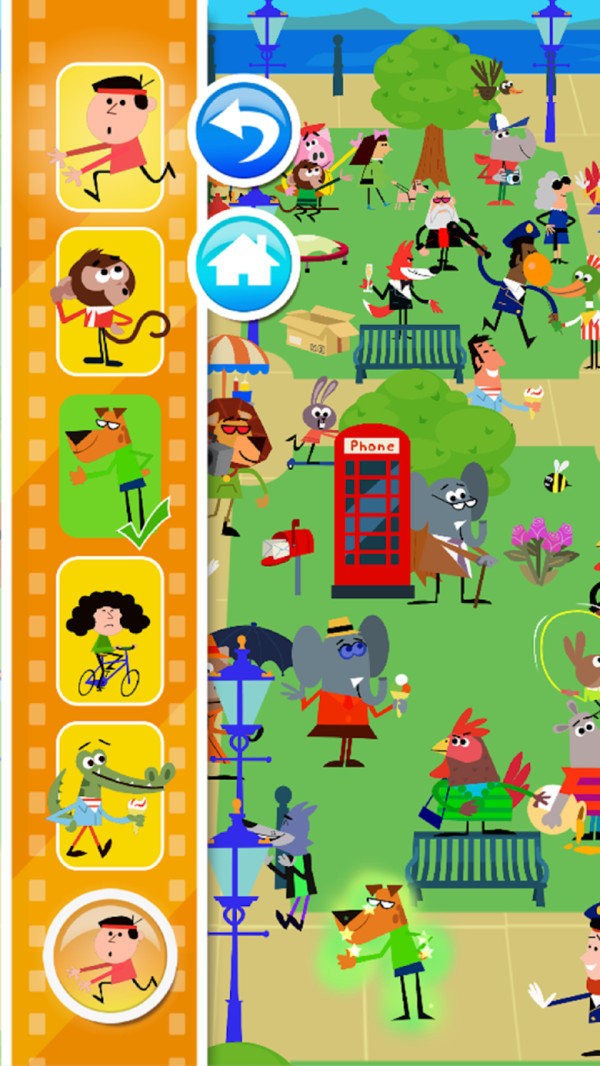This screenshot has width=600, height=1066.
Task: Go to the home screen button
Action: pos(243,263)
